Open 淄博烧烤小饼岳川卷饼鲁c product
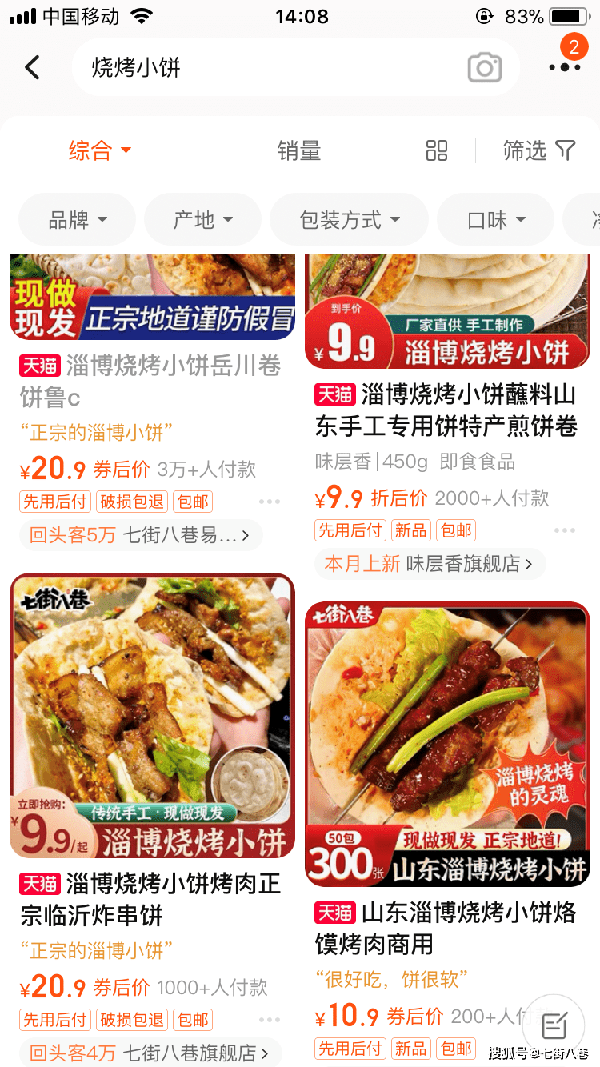Viewport: 600px width, 1067px height. coord(152,380)
